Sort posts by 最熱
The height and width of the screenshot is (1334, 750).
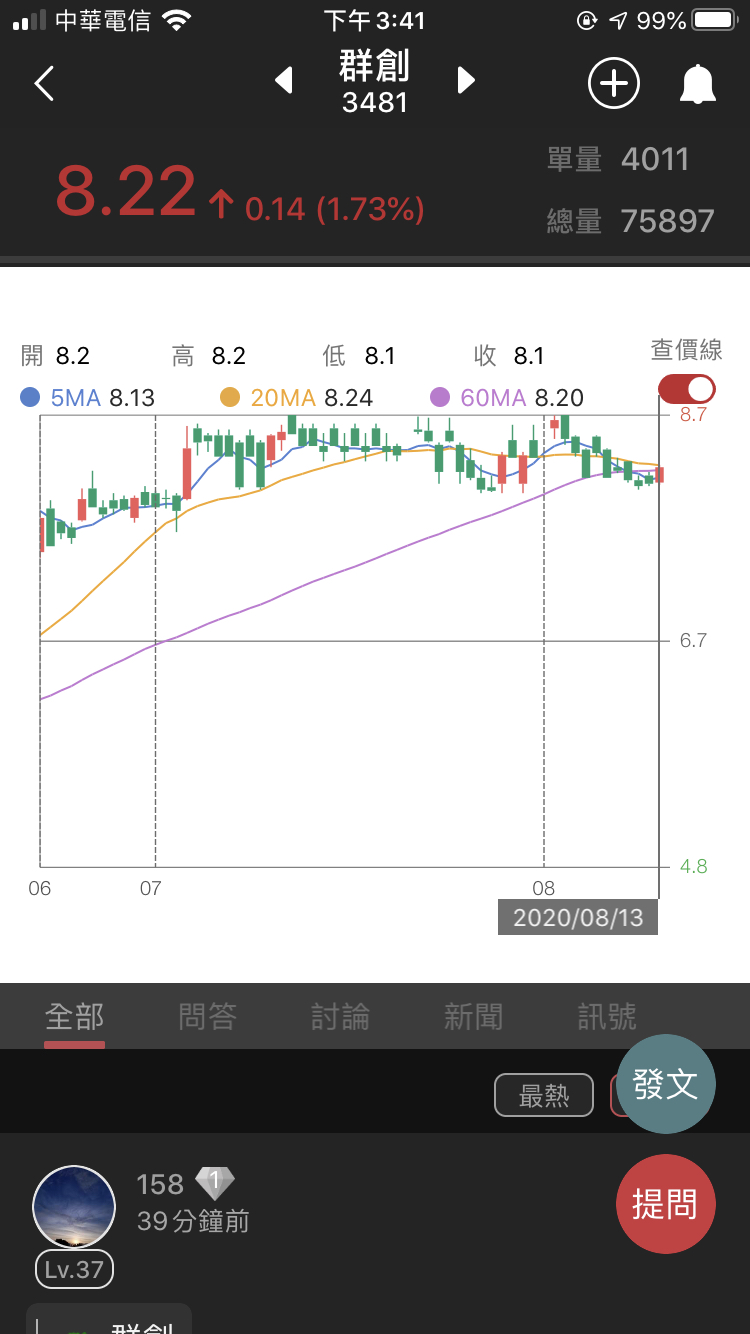point(544,1096)
